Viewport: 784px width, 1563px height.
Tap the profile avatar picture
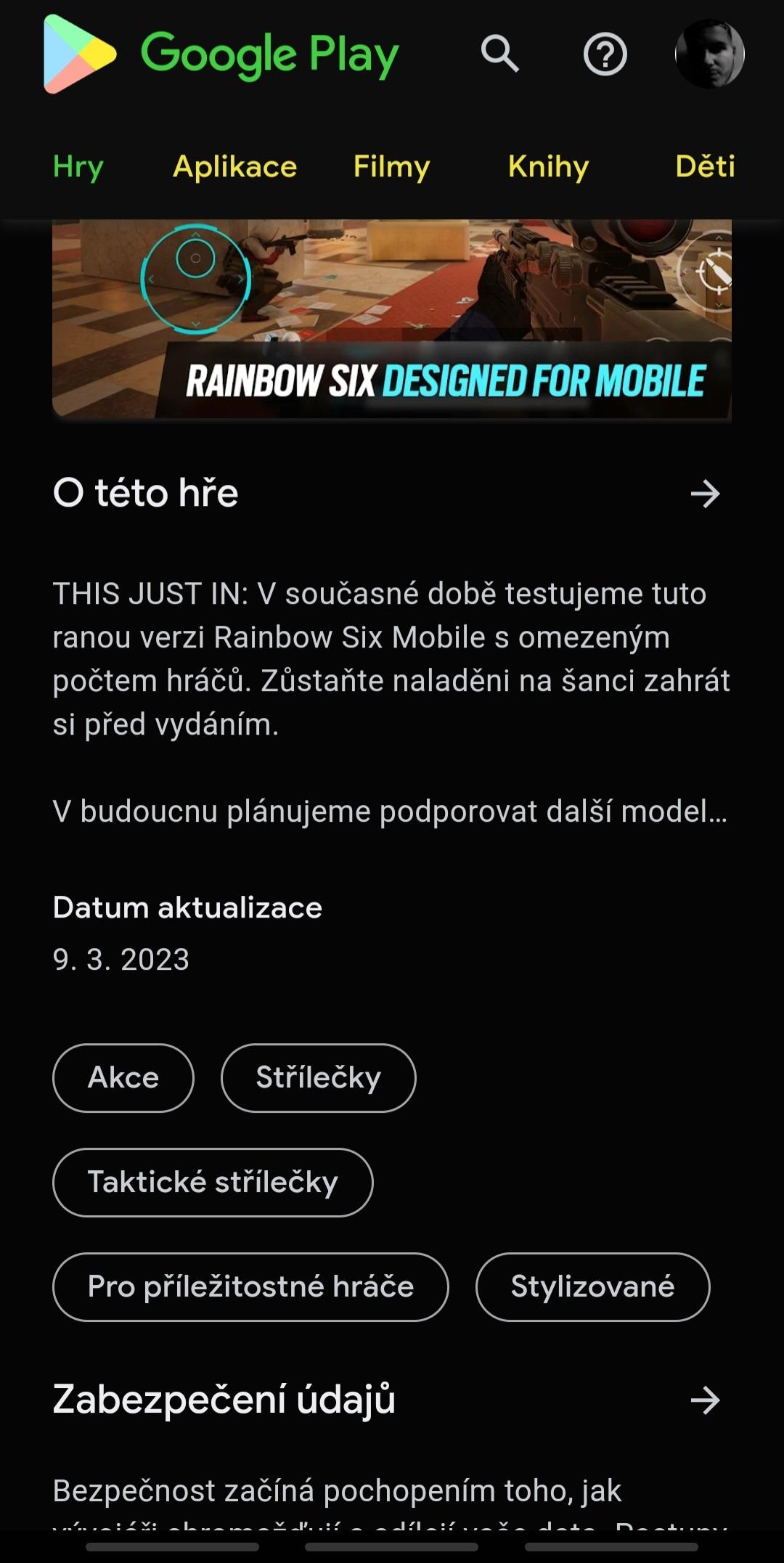point(708,54)
